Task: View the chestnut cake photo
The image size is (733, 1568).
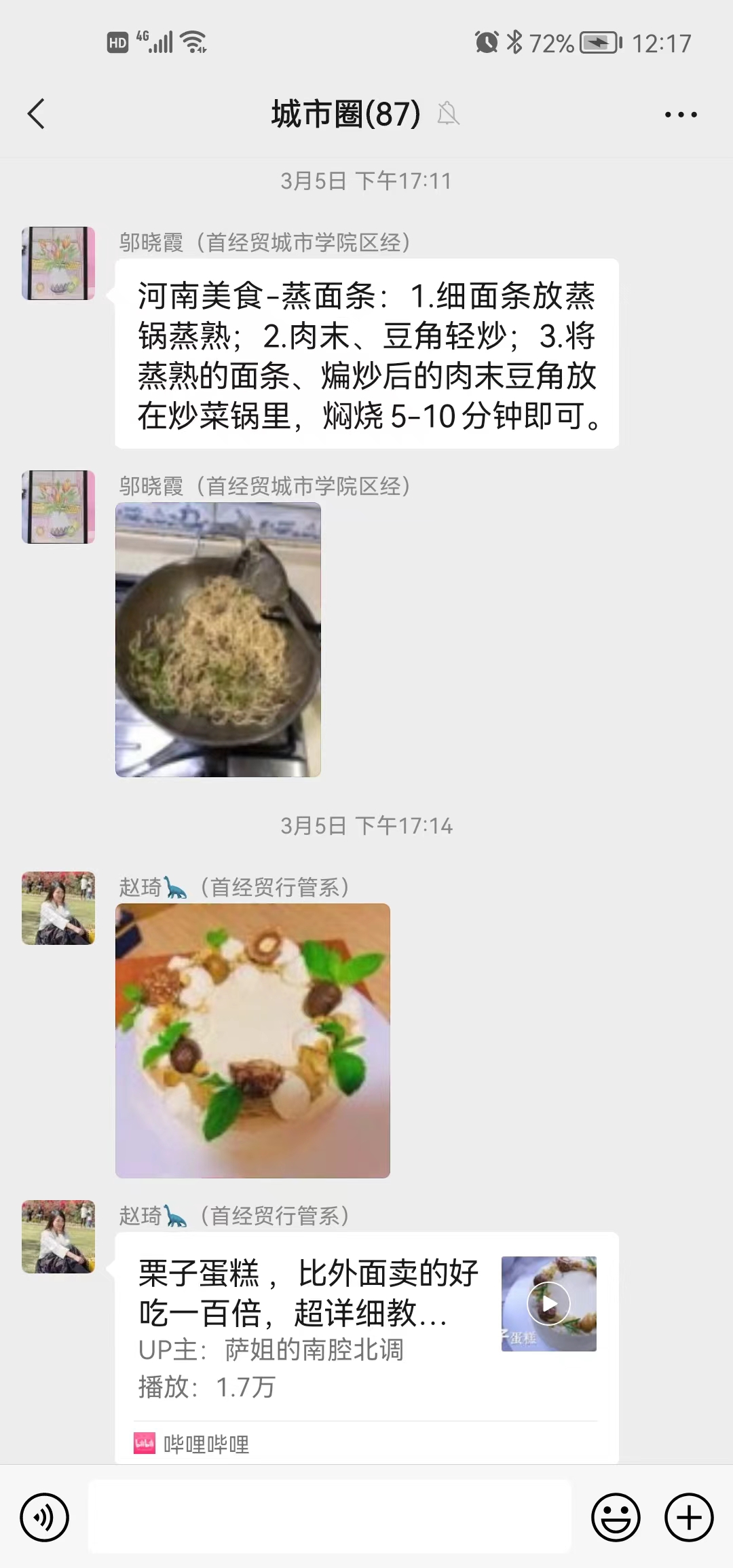Action: tap(252, 1040)
